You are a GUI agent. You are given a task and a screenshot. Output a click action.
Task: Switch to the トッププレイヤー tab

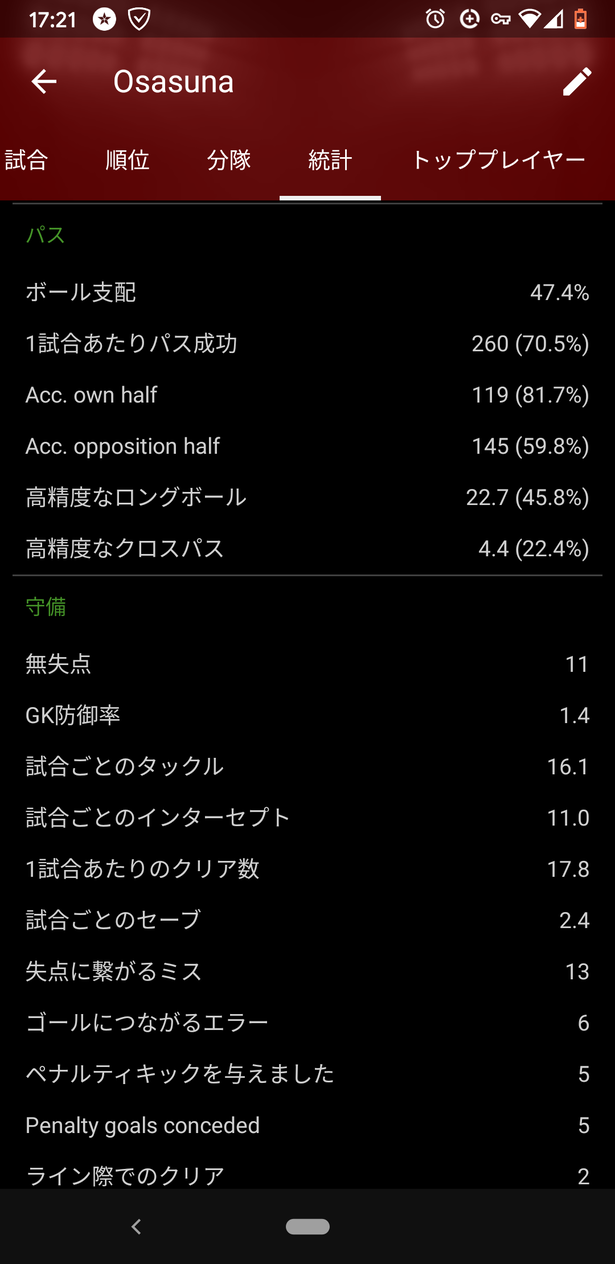[498, 161]
